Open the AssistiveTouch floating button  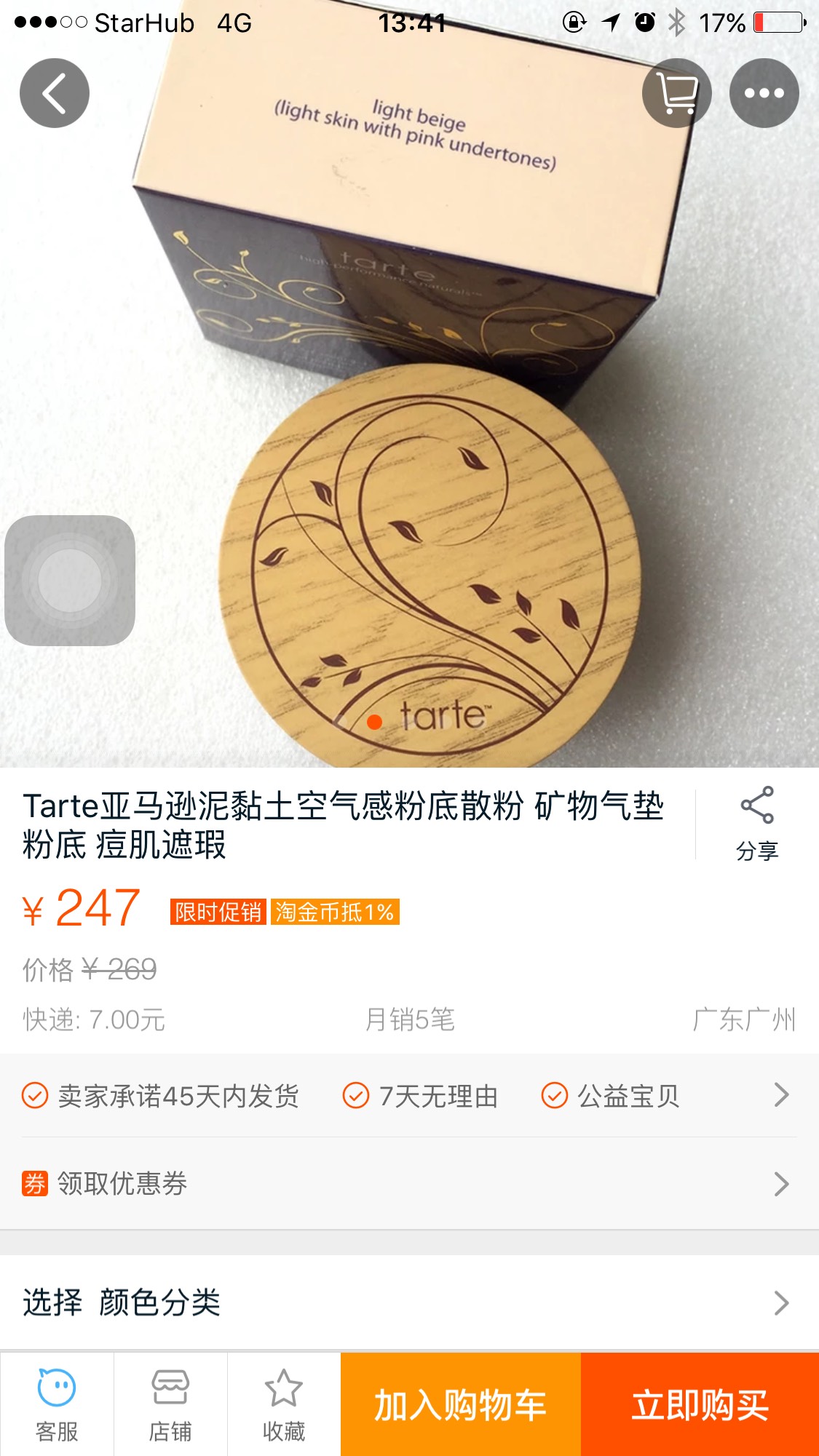pos(70,581)
